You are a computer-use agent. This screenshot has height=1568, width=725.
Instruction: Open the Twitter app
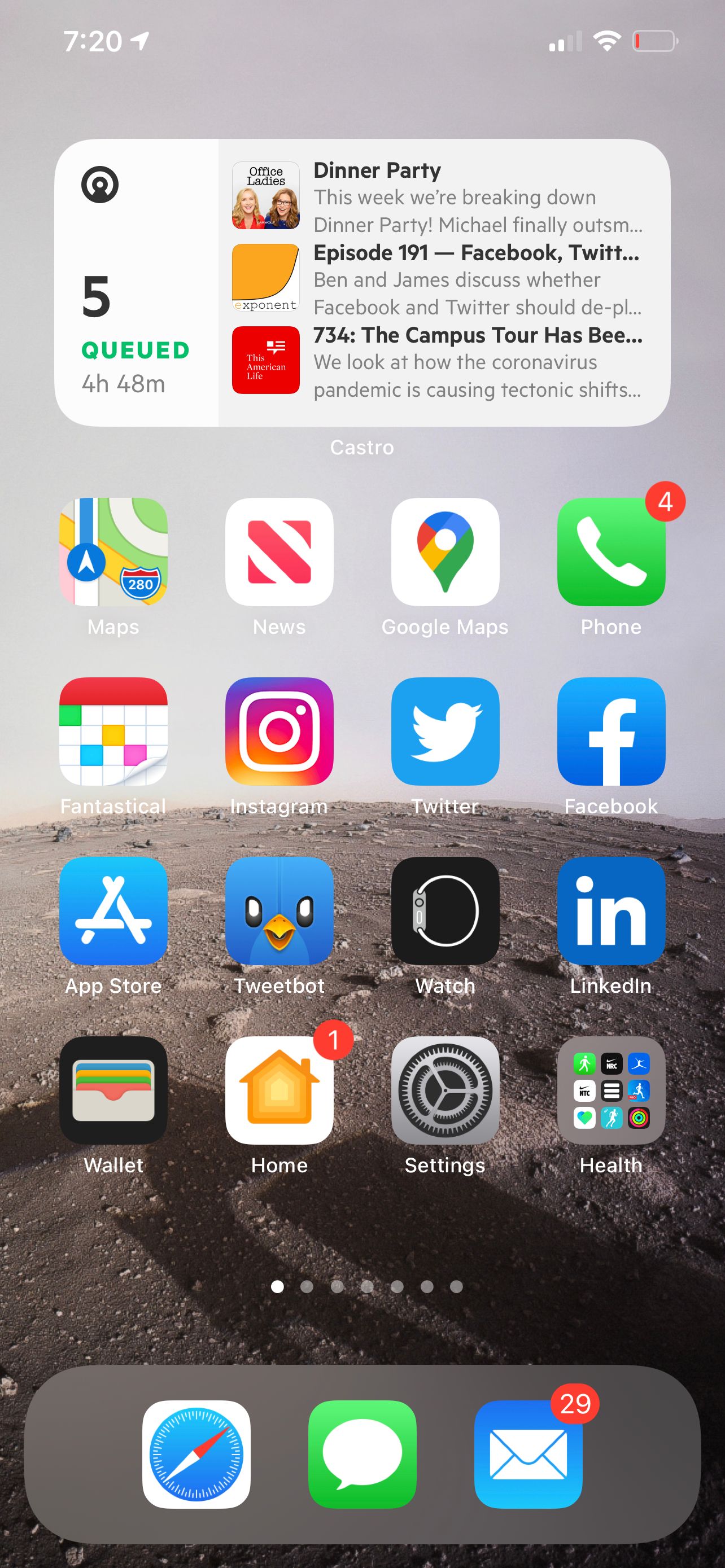click(445, 731)
